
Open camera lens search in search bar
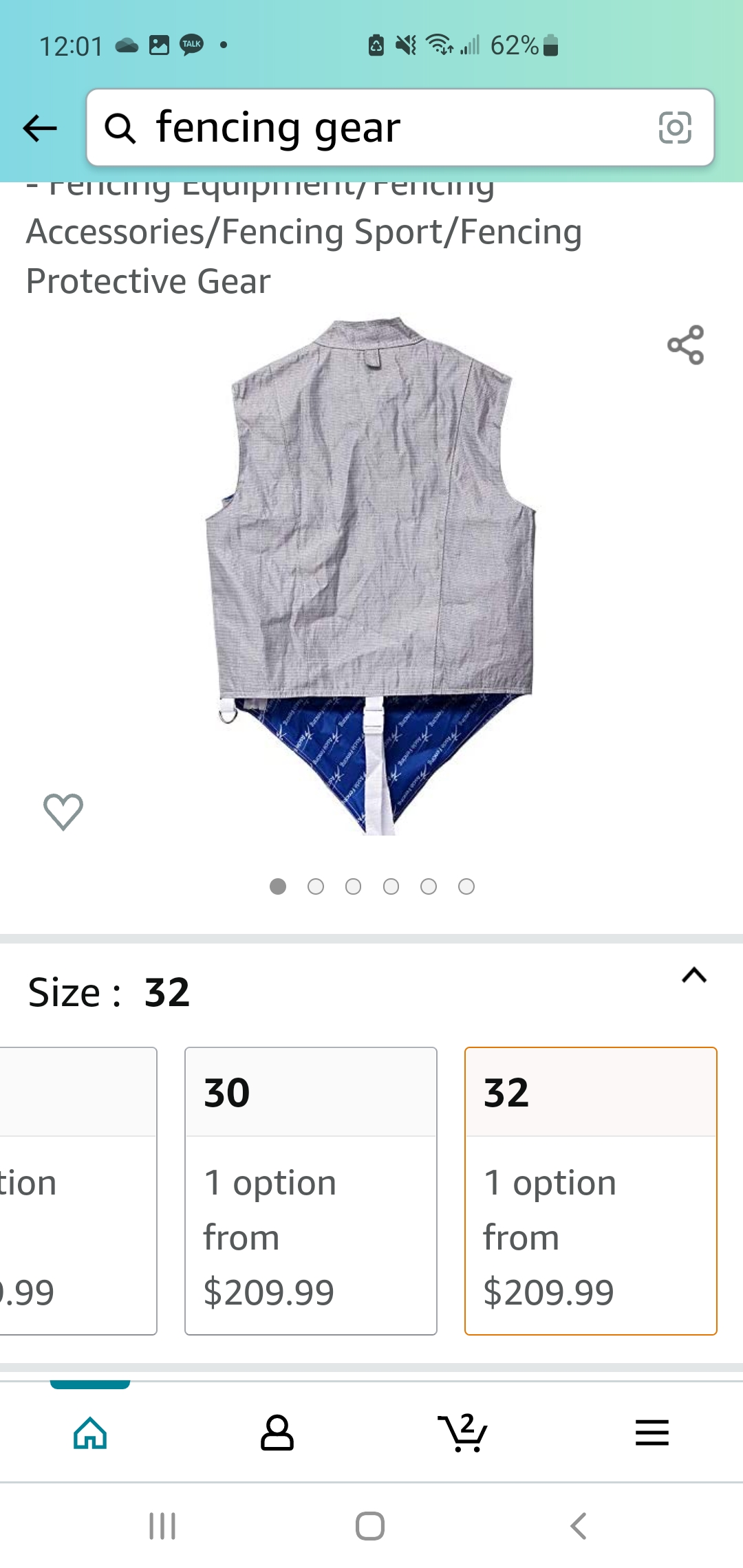tap(675, 128)
